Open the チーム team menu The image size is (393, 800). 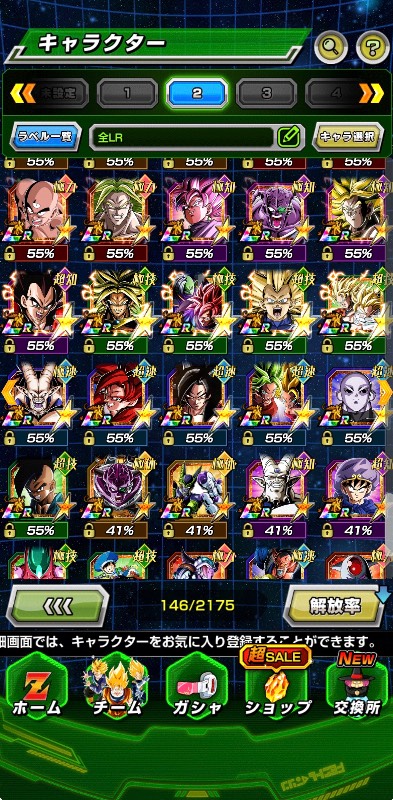(117, 686)
